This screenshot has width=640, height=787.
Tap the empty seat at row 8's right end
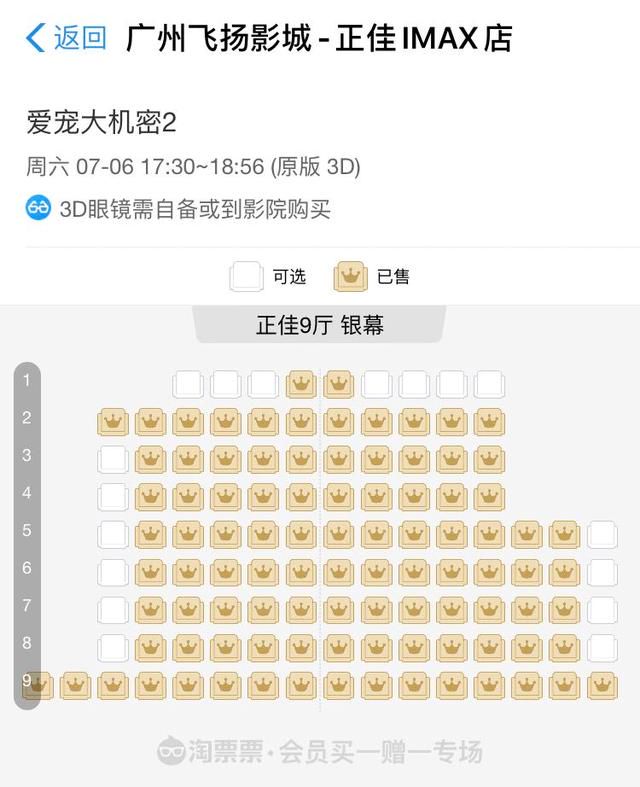point(602,647)
